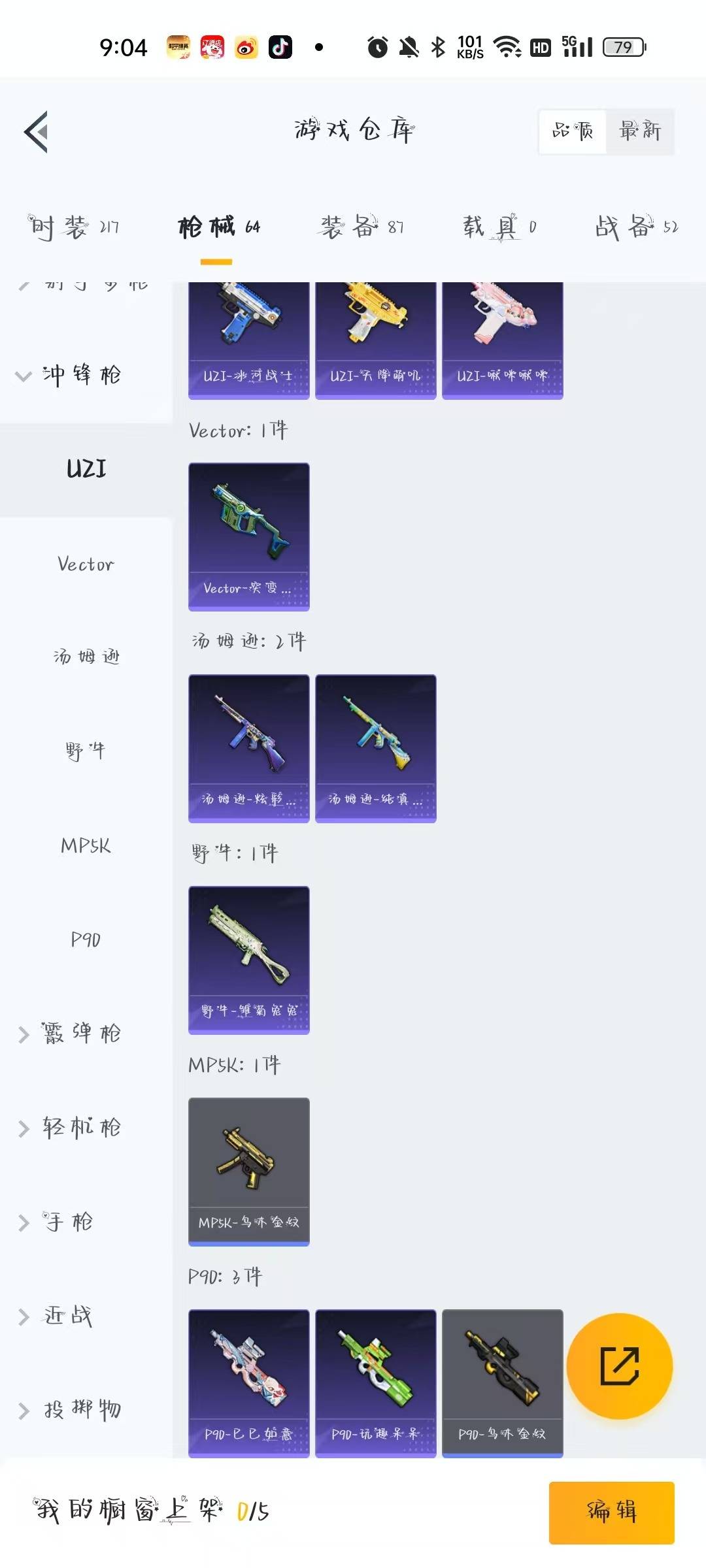Open the 战备 tab
Viewport: 706px width, 1568px height.
[x=636, y=227]
